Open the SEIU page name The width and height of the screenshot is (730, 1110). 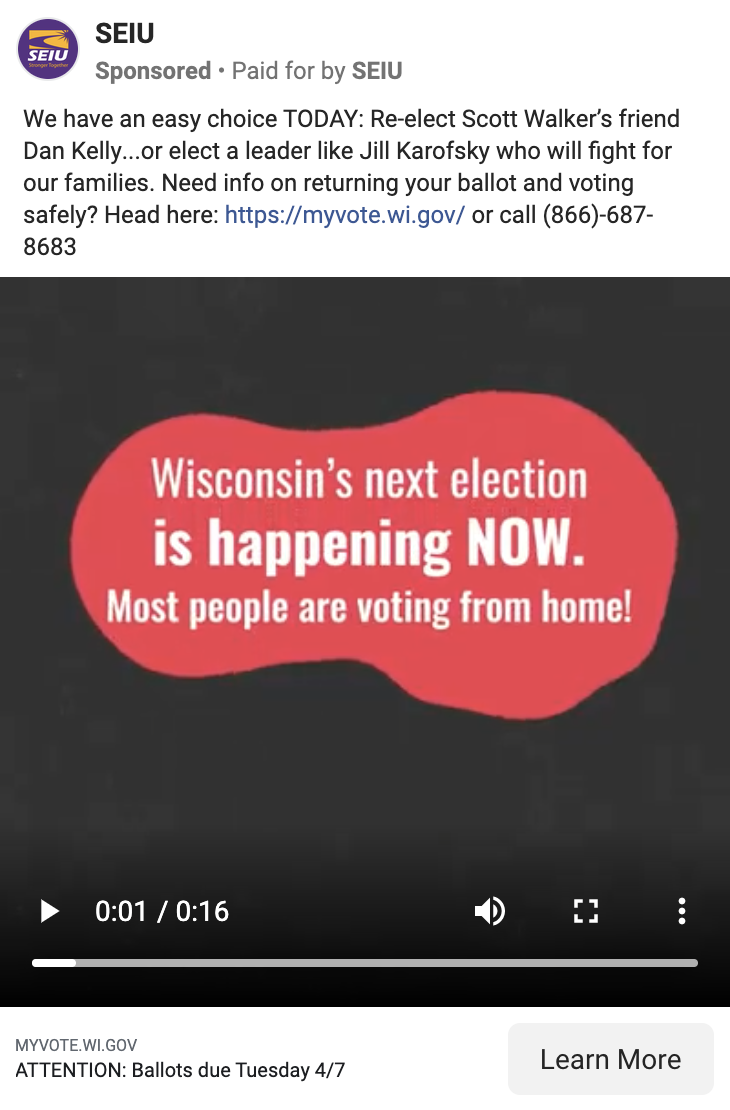(x=124, y=34)
